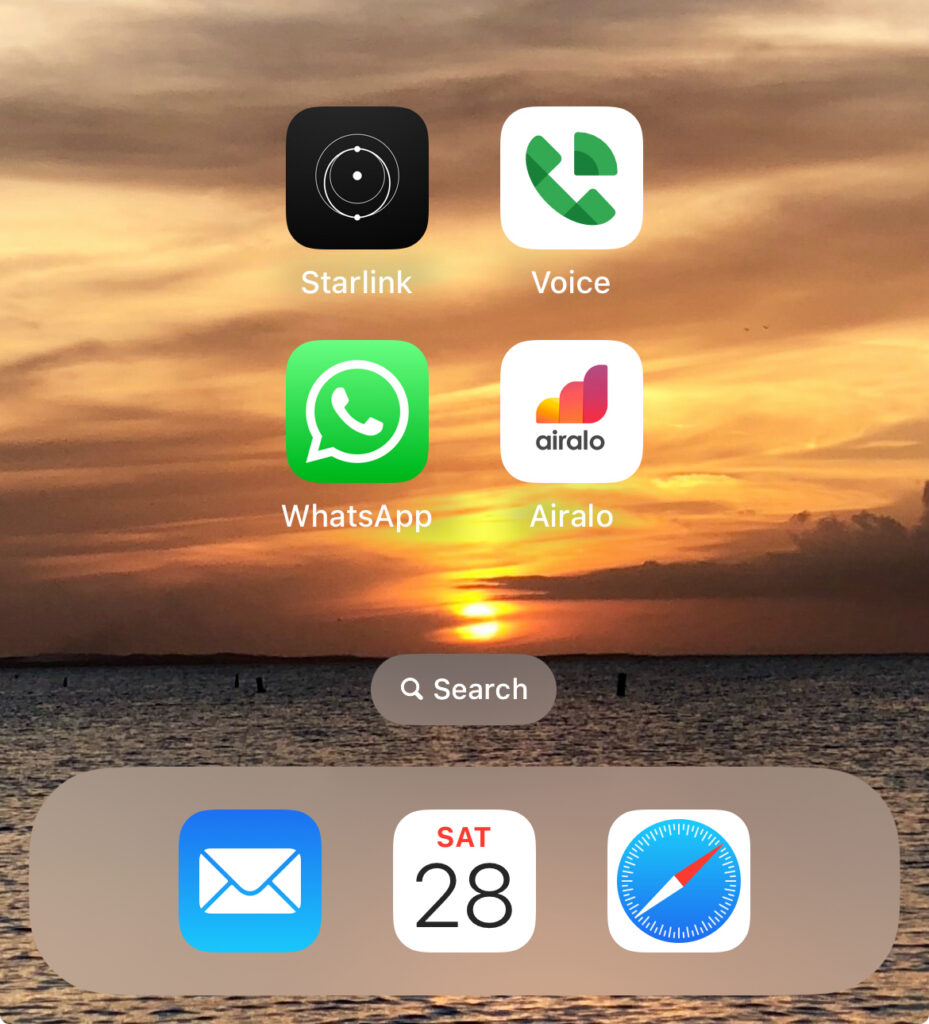
Task: Launch the Google Voice app
Action: [x=571, y=177]
